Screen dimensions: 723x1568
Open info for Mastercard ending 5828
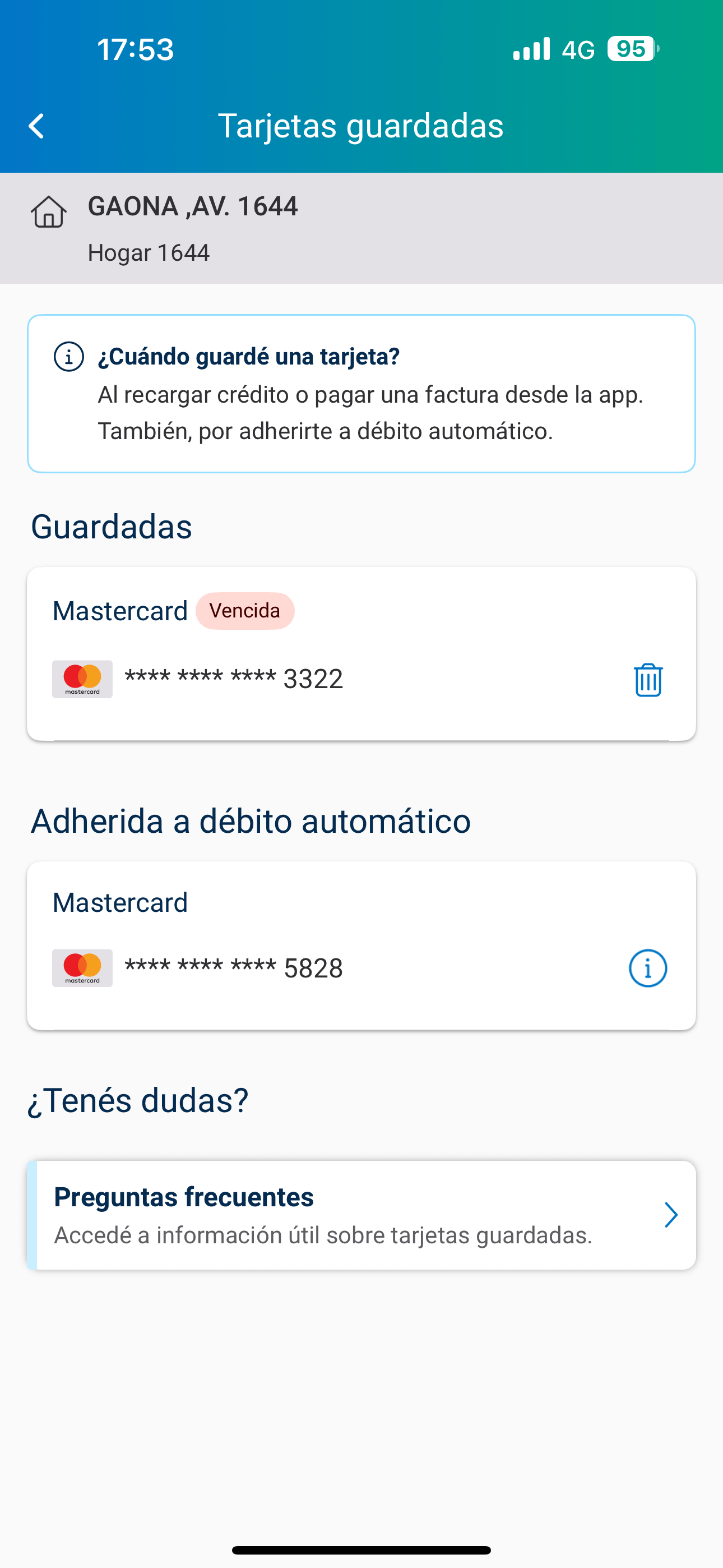coord(647,968)
